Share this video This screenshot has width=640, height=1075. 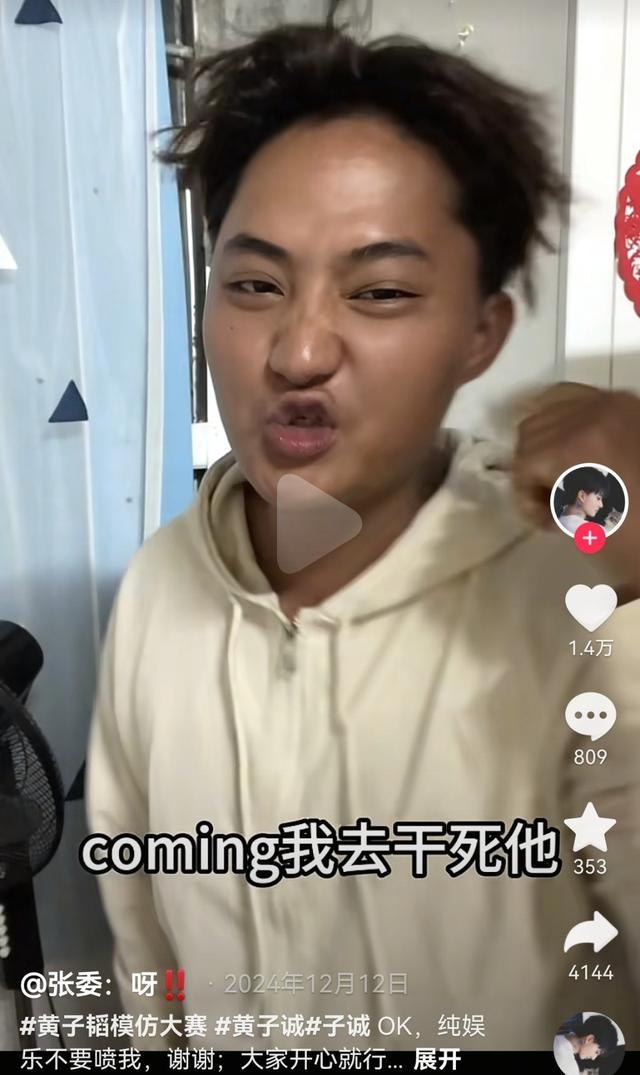pos(590,933)
